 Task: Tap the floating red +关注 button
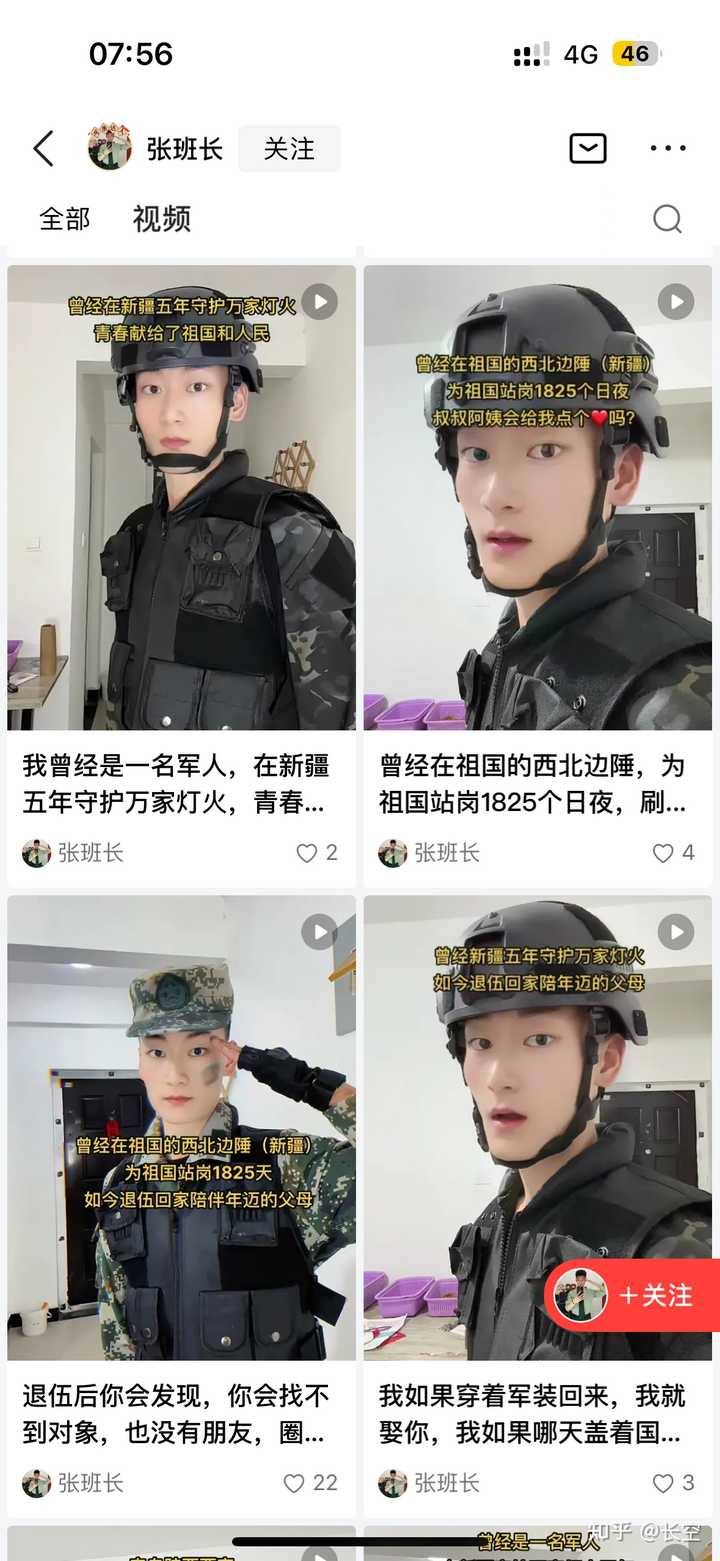click(x=633, y=1295)
